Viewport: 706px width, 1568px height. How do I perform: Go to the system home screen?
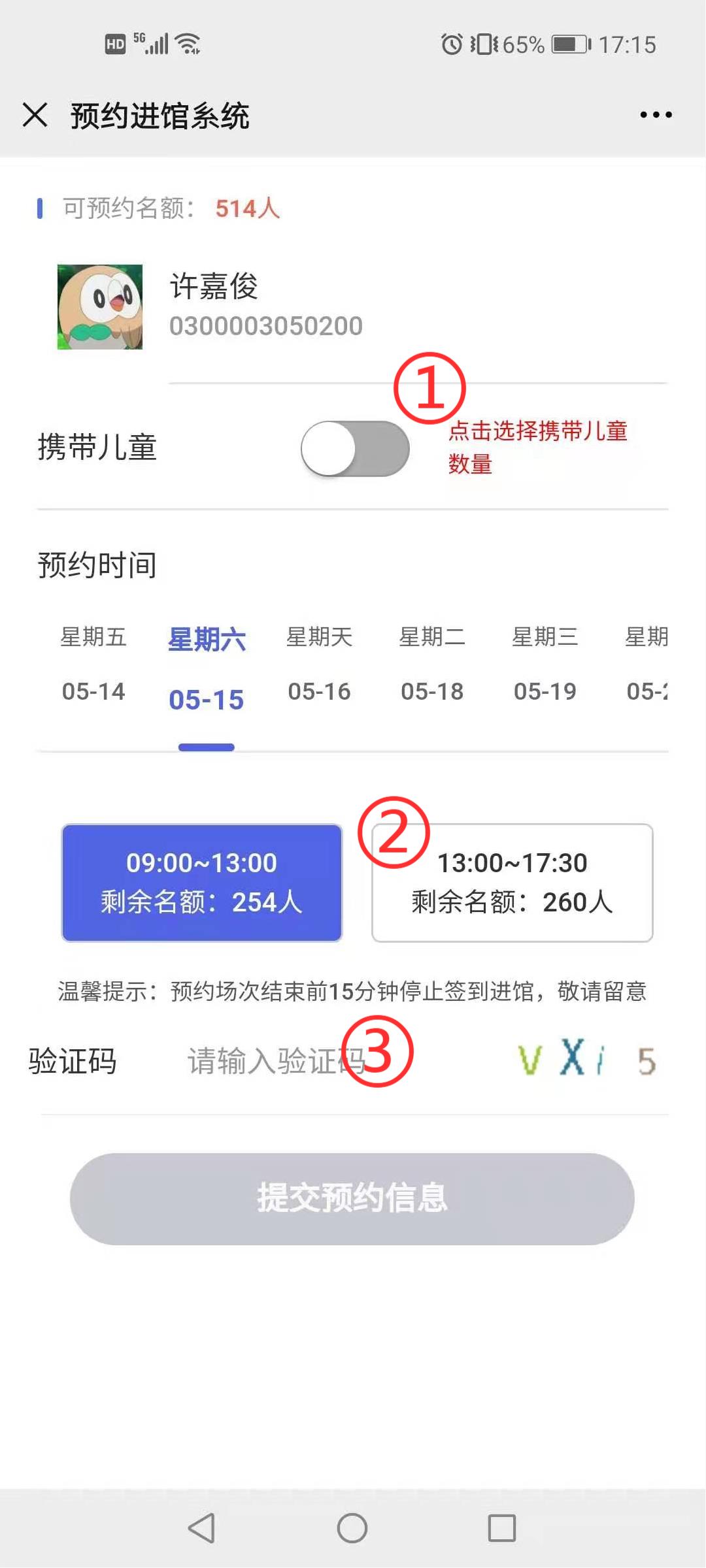point(352,1528)
